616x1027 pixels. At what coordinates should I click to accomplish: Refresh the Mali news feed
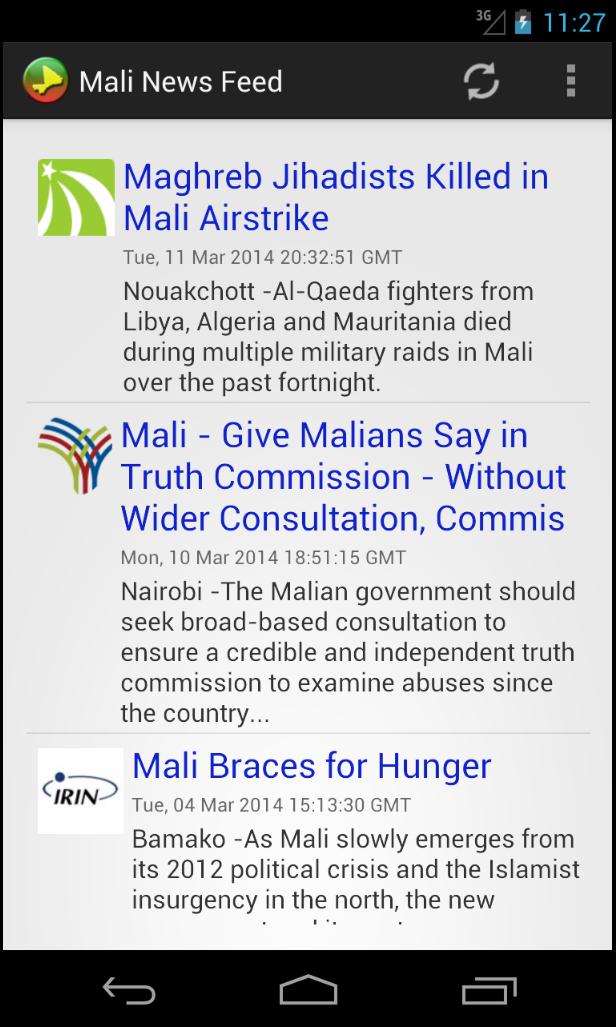coord(481,81)
